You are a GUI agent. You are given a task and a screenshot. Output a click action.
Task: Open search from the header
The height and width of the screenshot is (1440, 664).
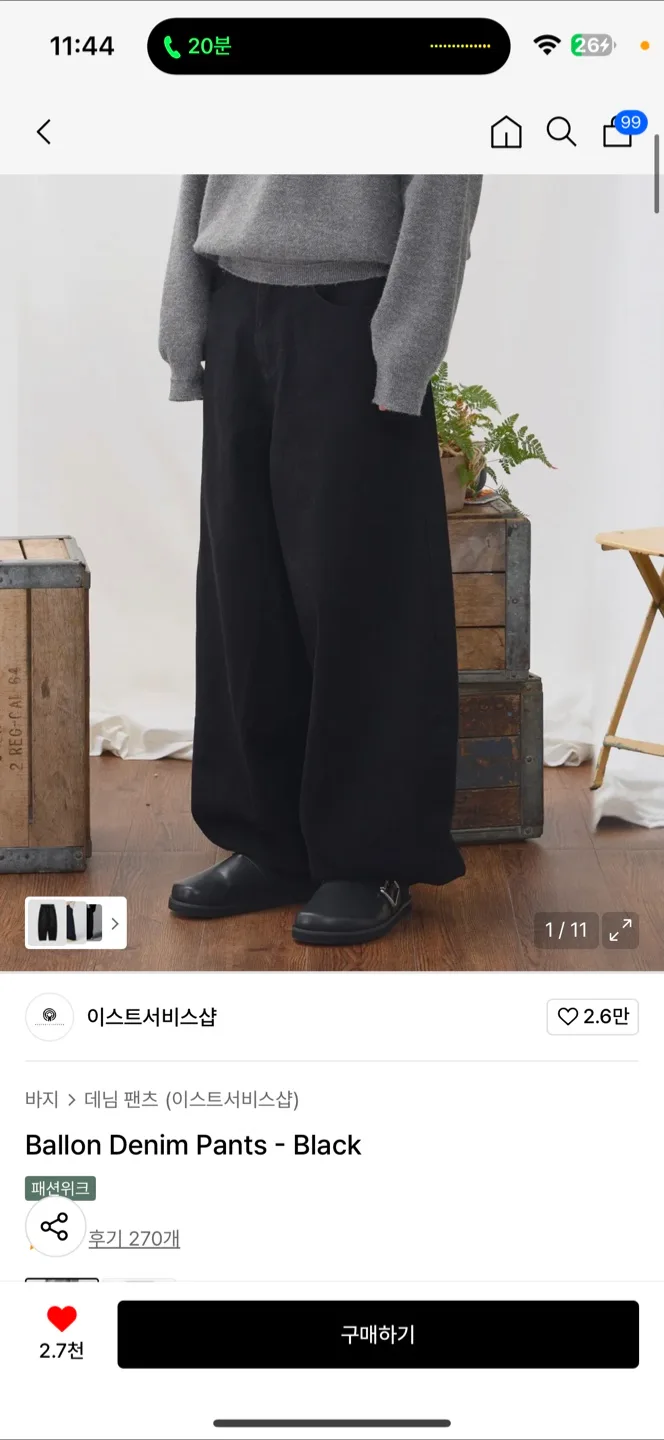[561, 132]
